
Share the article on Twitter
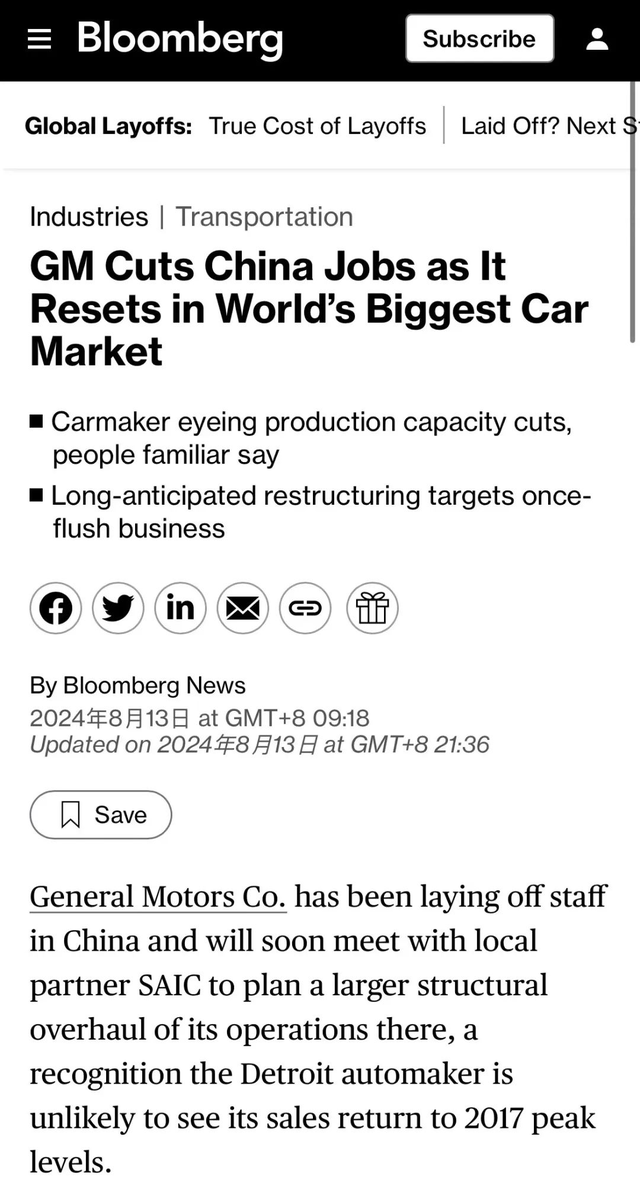click(118, 608)
